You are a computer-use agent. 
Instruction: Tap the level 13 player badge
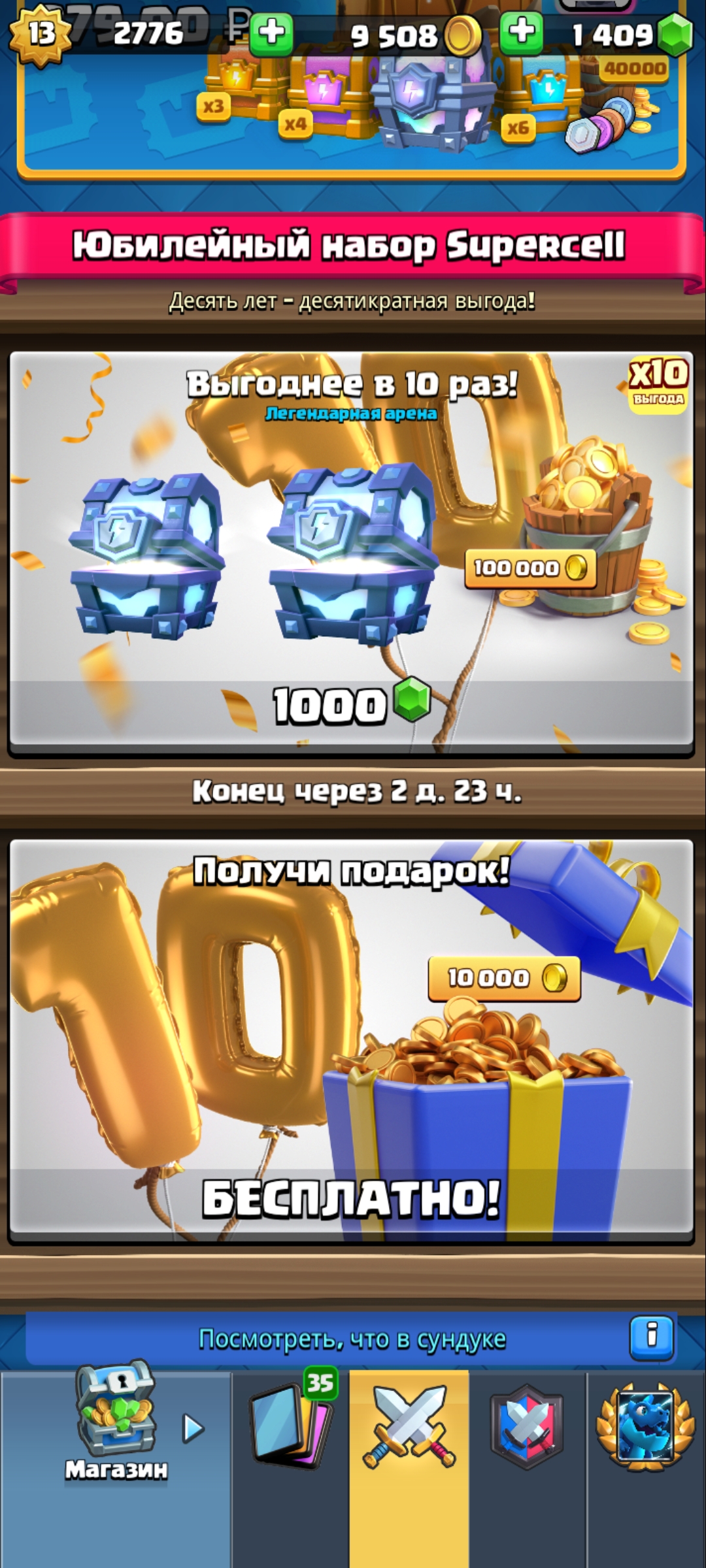[x=41, y=34]
